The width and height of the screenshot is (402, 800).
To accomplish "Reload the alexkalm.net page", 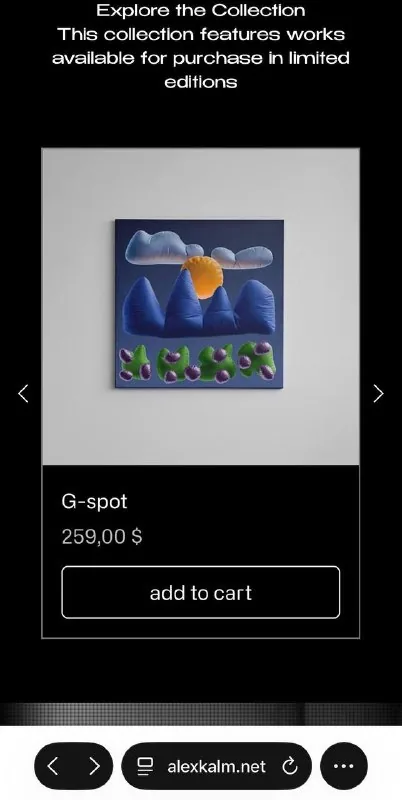I will pos(289,766).
